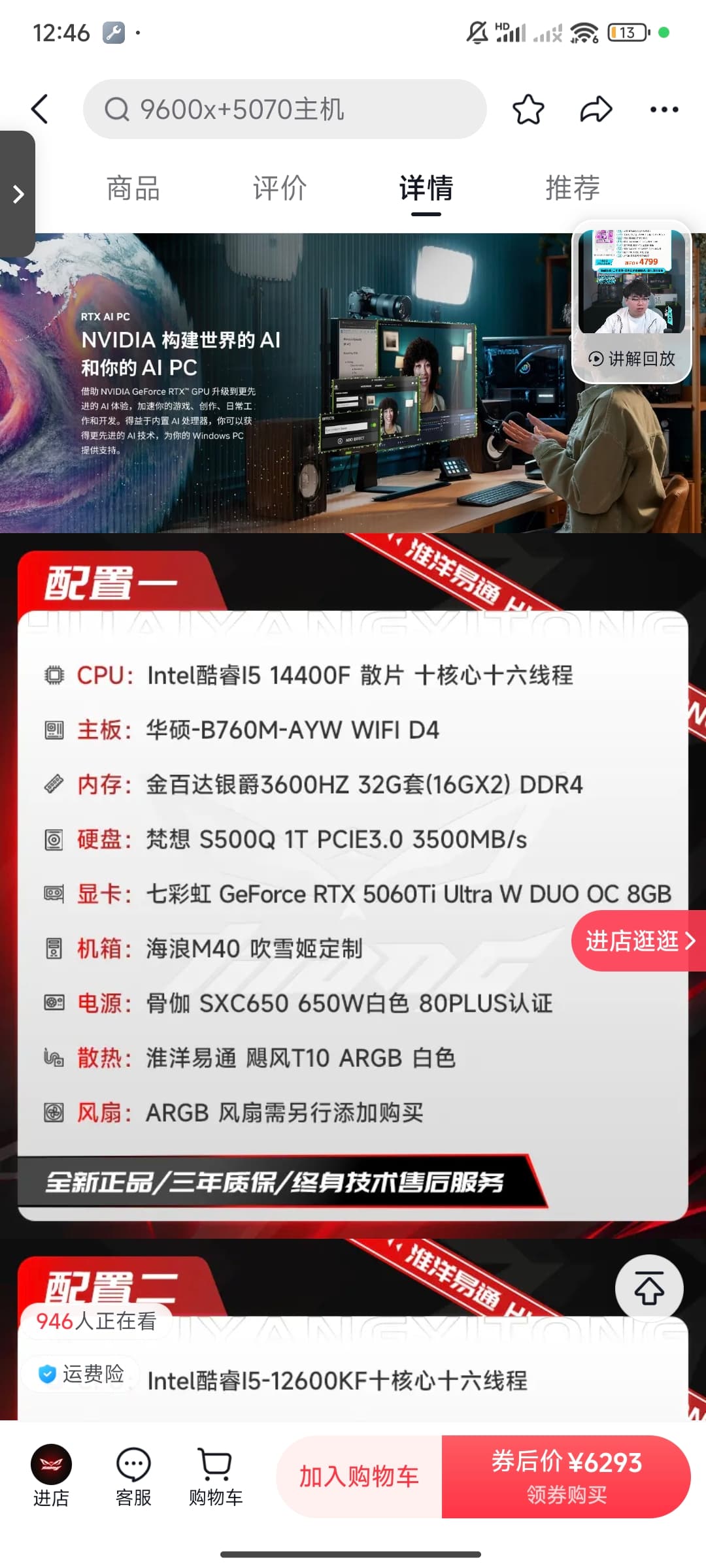
Task: Open the 购物车 shopping cart
Action: [215, 1475]
